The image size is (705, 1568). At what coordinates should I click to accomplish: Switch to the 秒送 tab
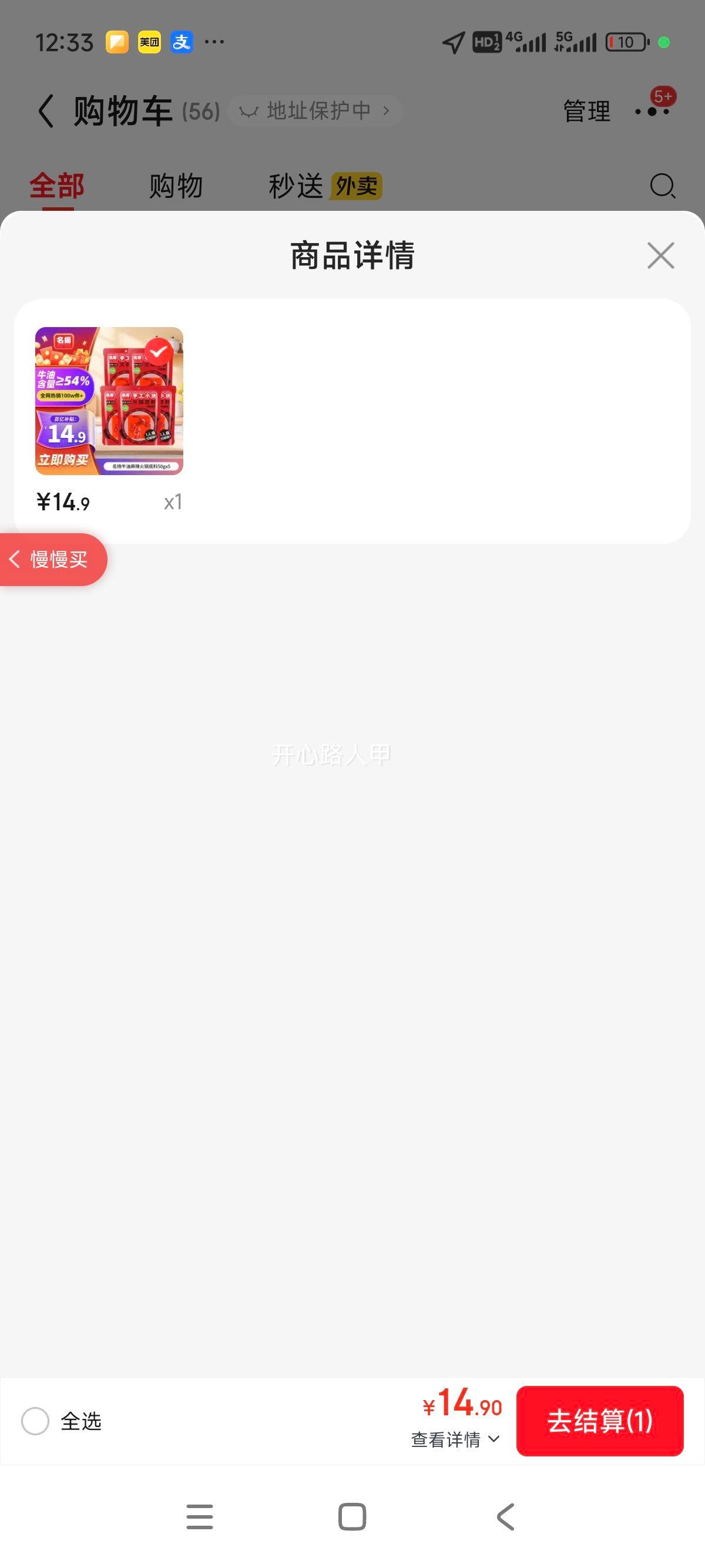pos(297,186)
